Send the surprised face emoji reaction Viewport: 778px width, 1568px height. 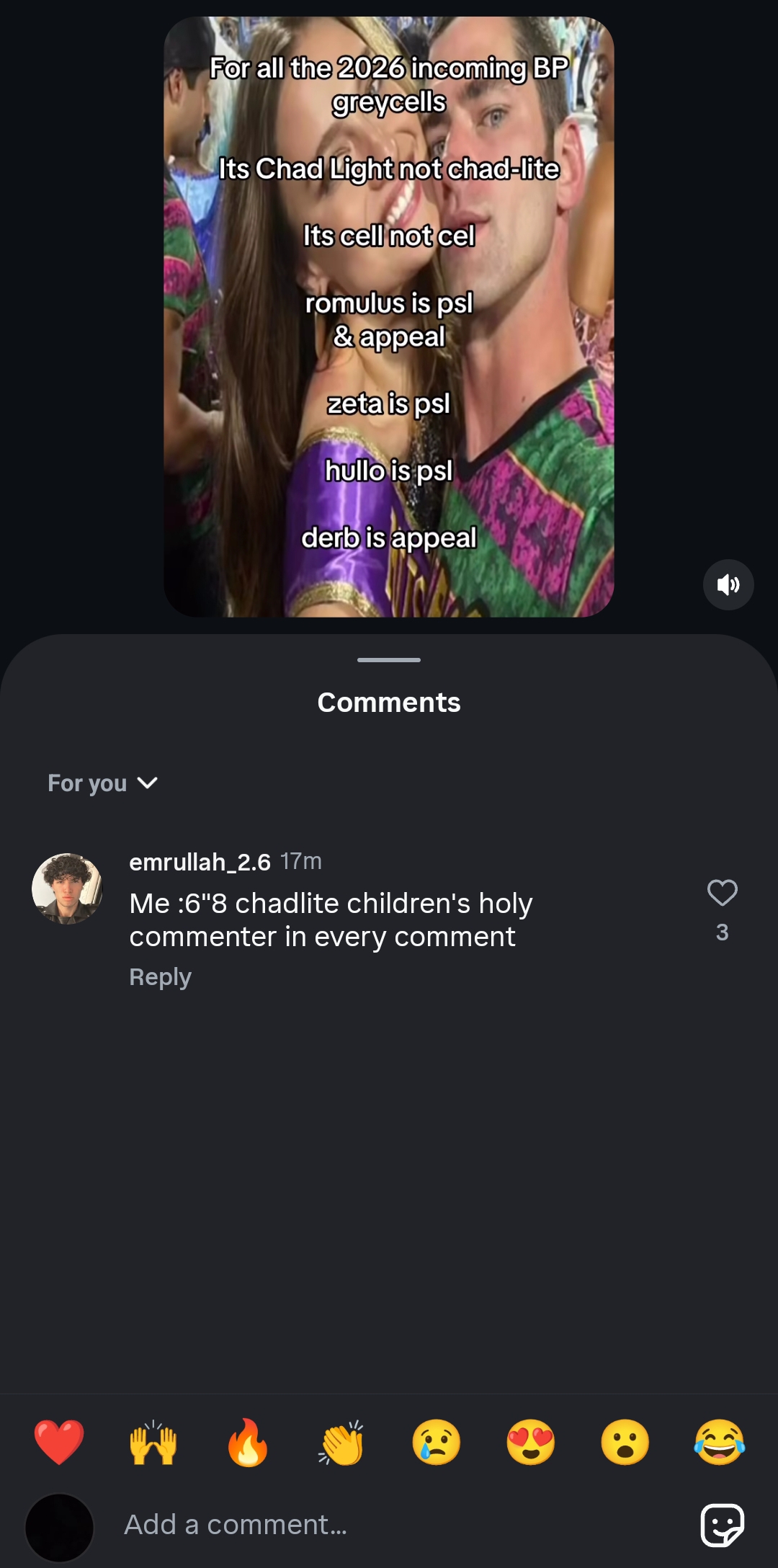pyautogui.click(x=625, y=1443)
